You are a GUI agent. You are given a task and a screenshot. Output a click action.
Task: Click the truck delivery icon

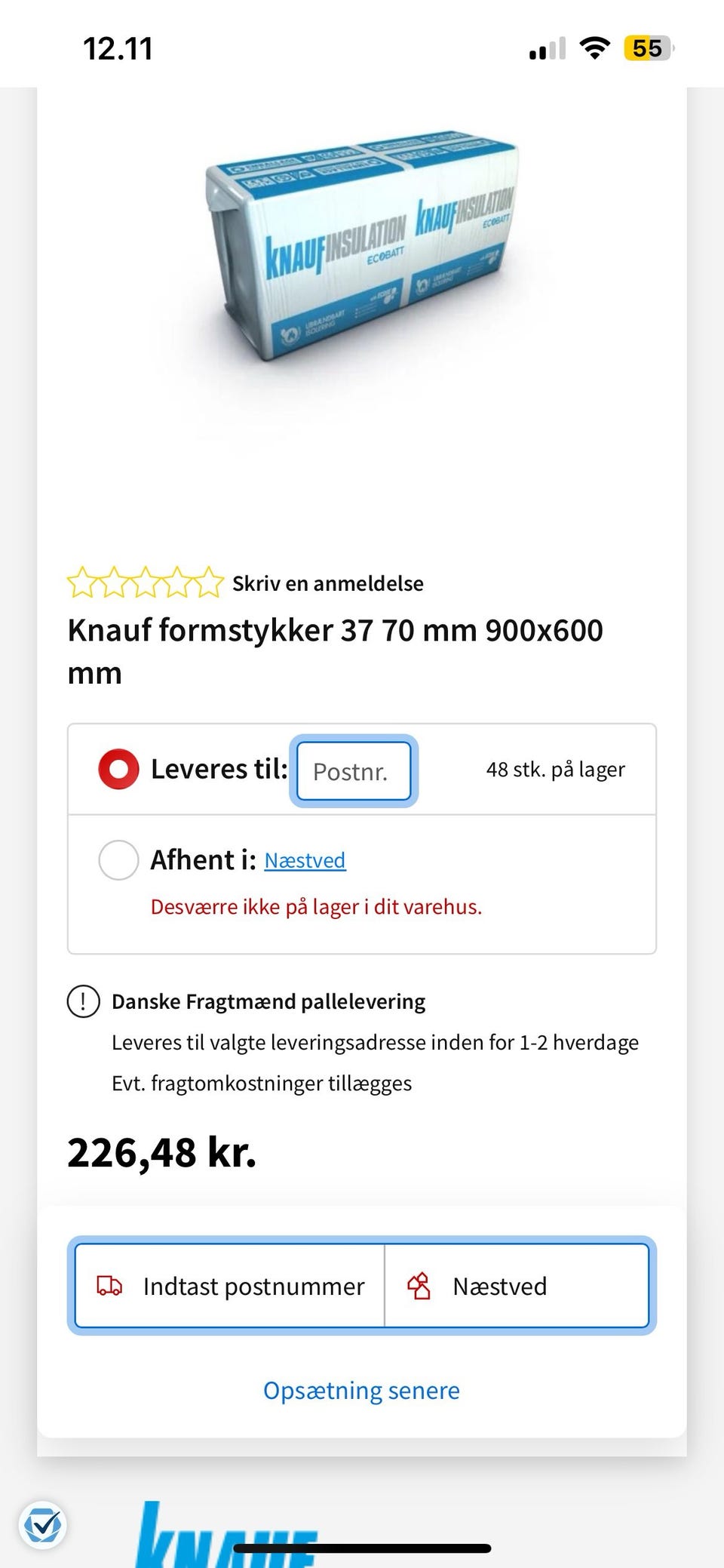tap(109, 1286)
